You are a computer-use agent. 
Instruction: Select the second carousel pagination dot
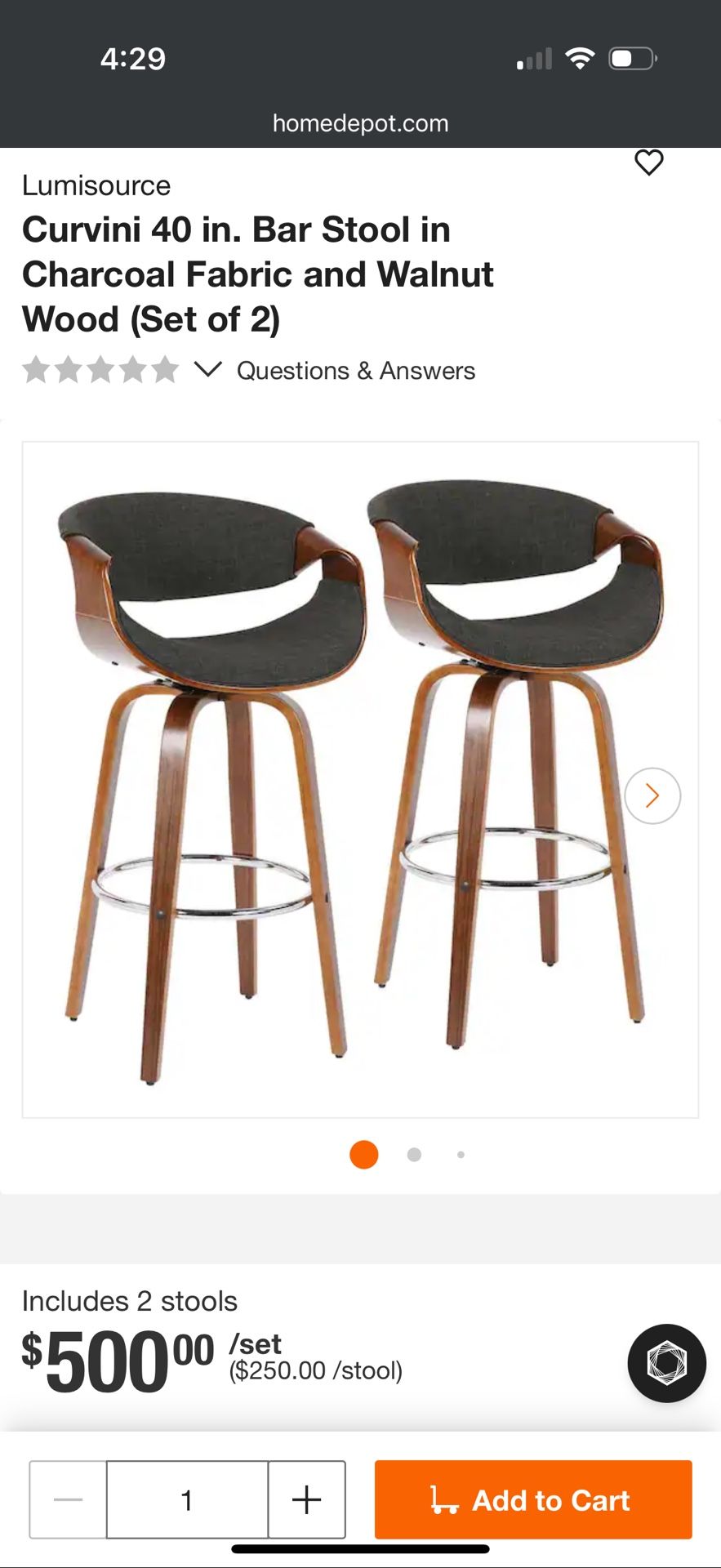pyautogui.click(x=414, y=1154)
